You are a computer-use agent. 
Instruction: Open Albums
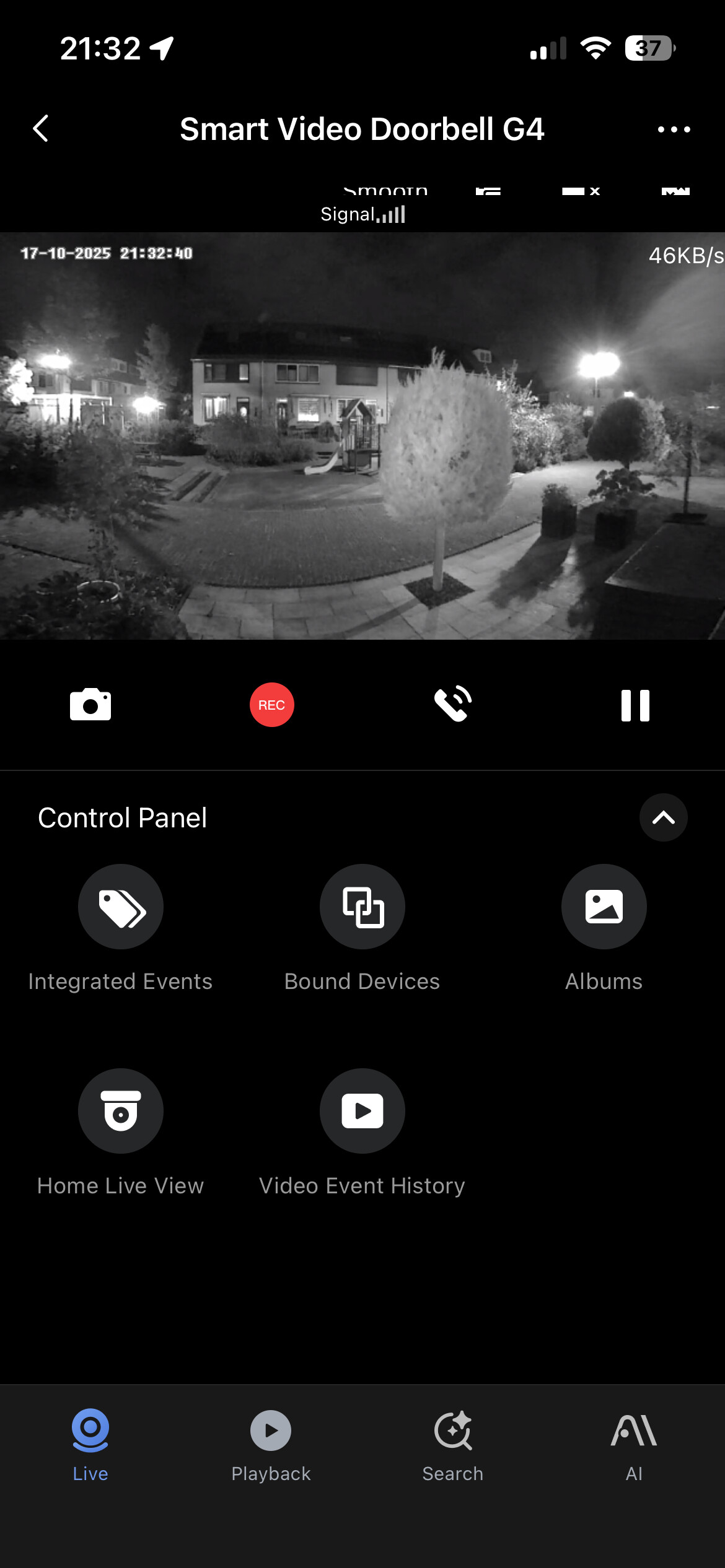click(x=604, y=907)
